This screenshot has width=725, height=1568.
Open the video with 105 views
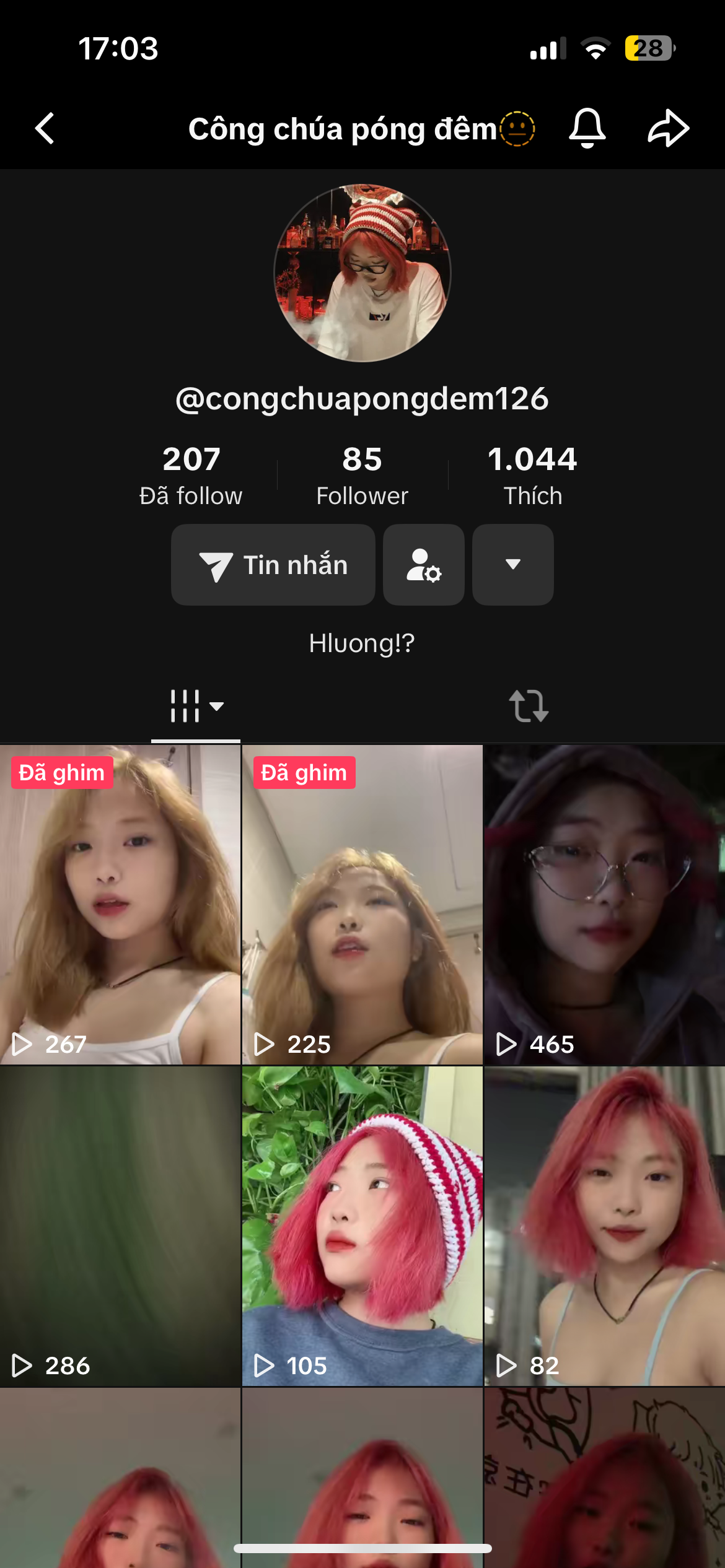click(x=362, y=1226)
